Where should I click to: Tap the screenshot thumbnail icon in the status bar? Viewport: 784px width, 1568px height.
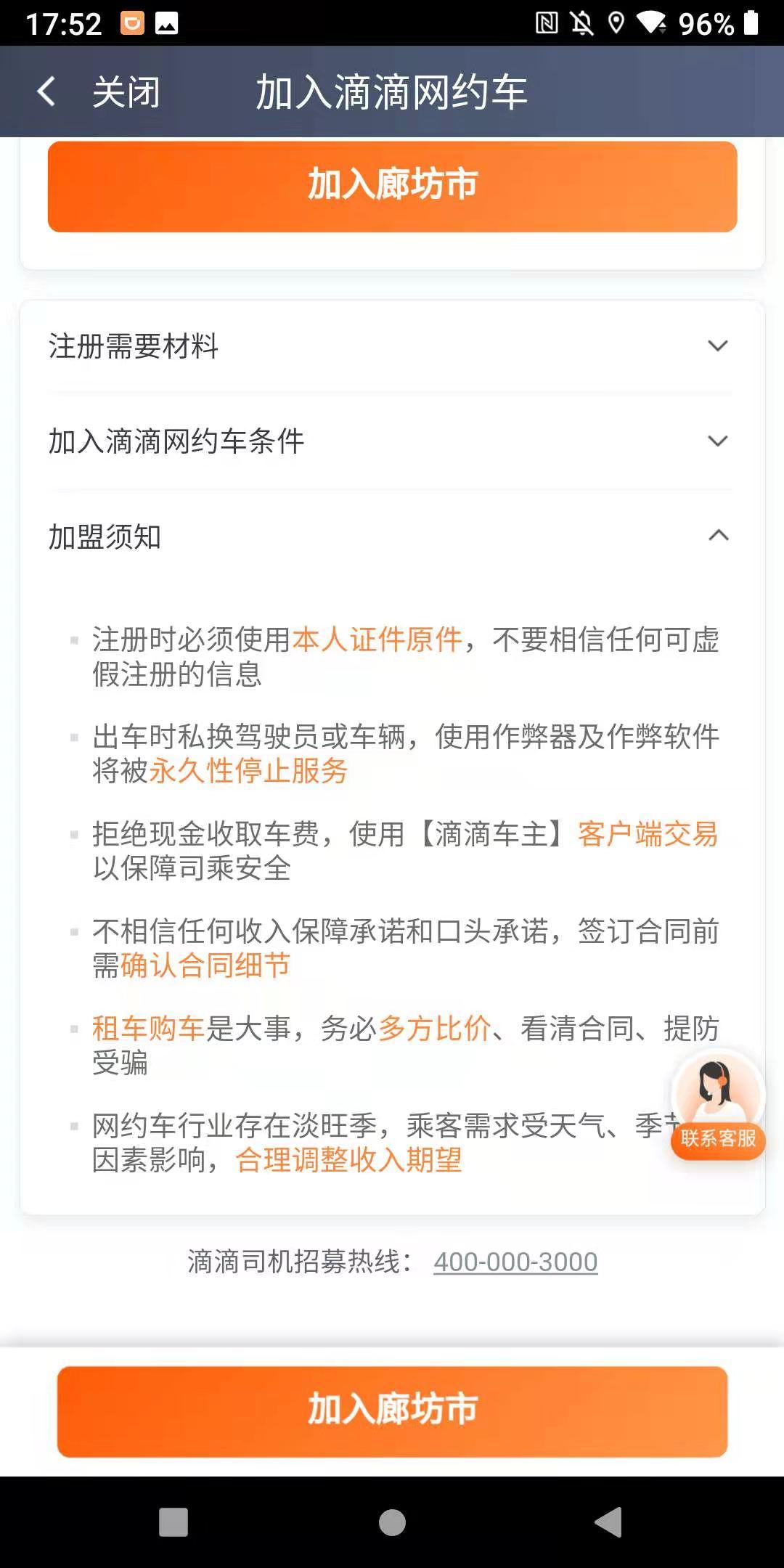pos(168,23)
